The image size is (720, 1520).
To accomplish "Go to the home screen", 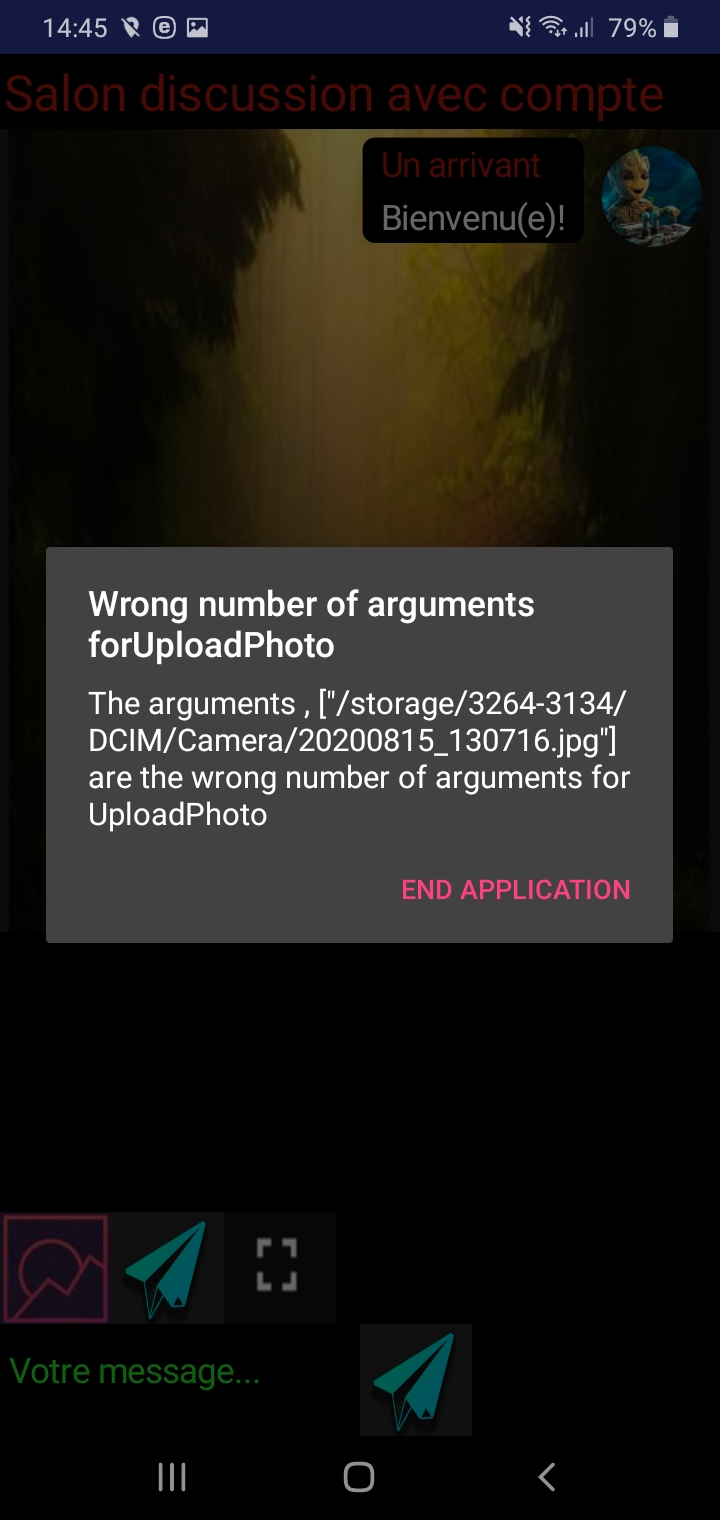I will (x=359, y=1477).
